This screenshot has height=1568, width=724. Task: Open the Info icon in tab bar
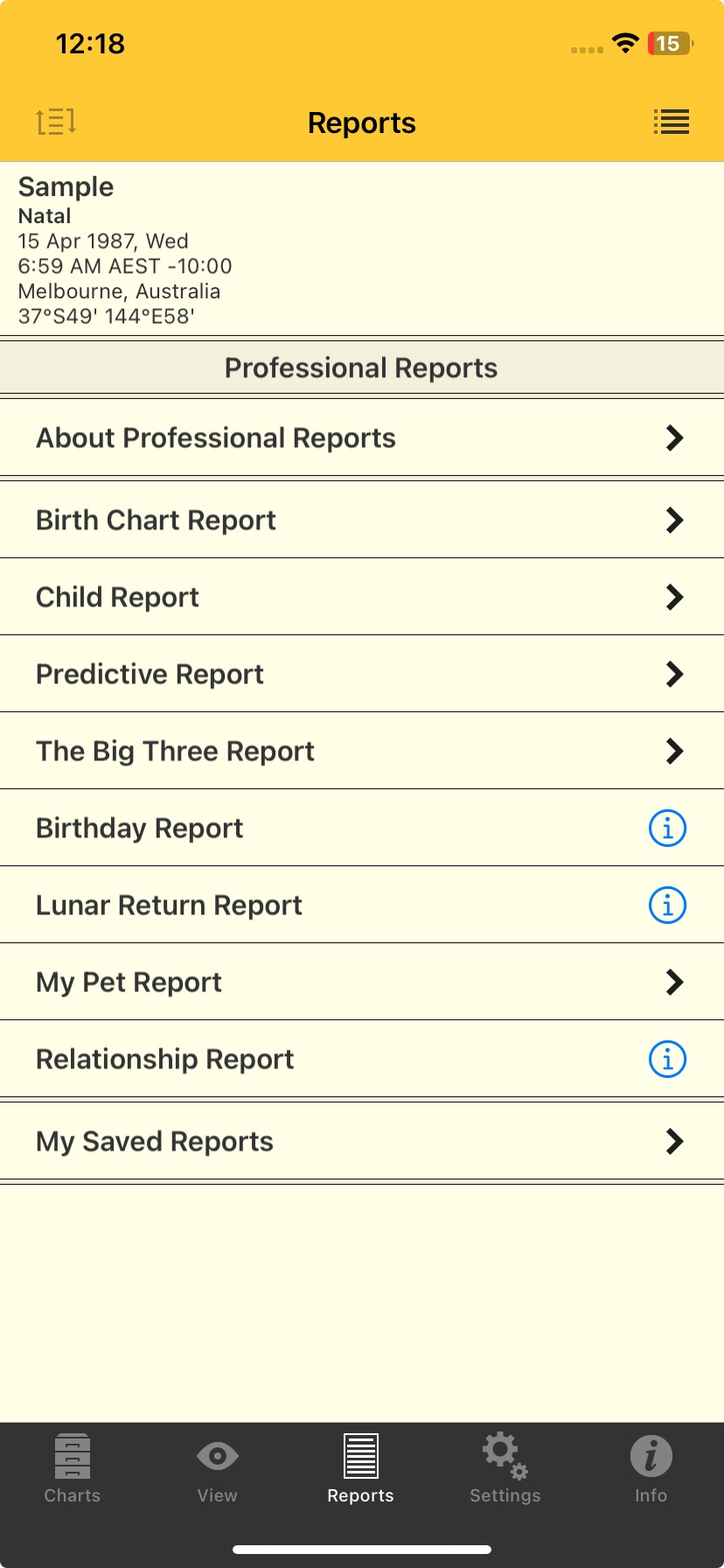tap(651, 1457)
